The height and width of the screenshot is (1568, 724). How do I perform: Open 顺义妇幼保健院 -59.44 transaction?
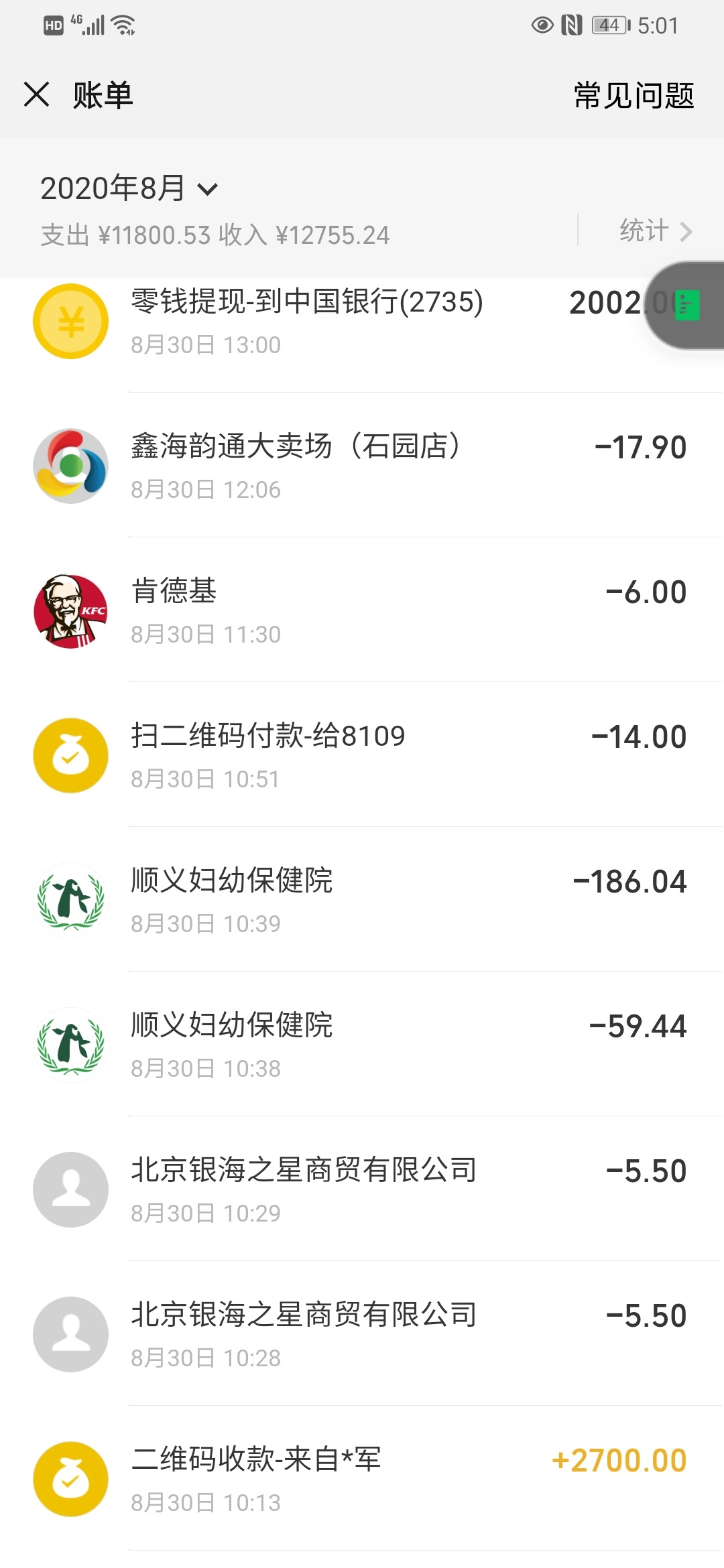tap(362, 1045)
